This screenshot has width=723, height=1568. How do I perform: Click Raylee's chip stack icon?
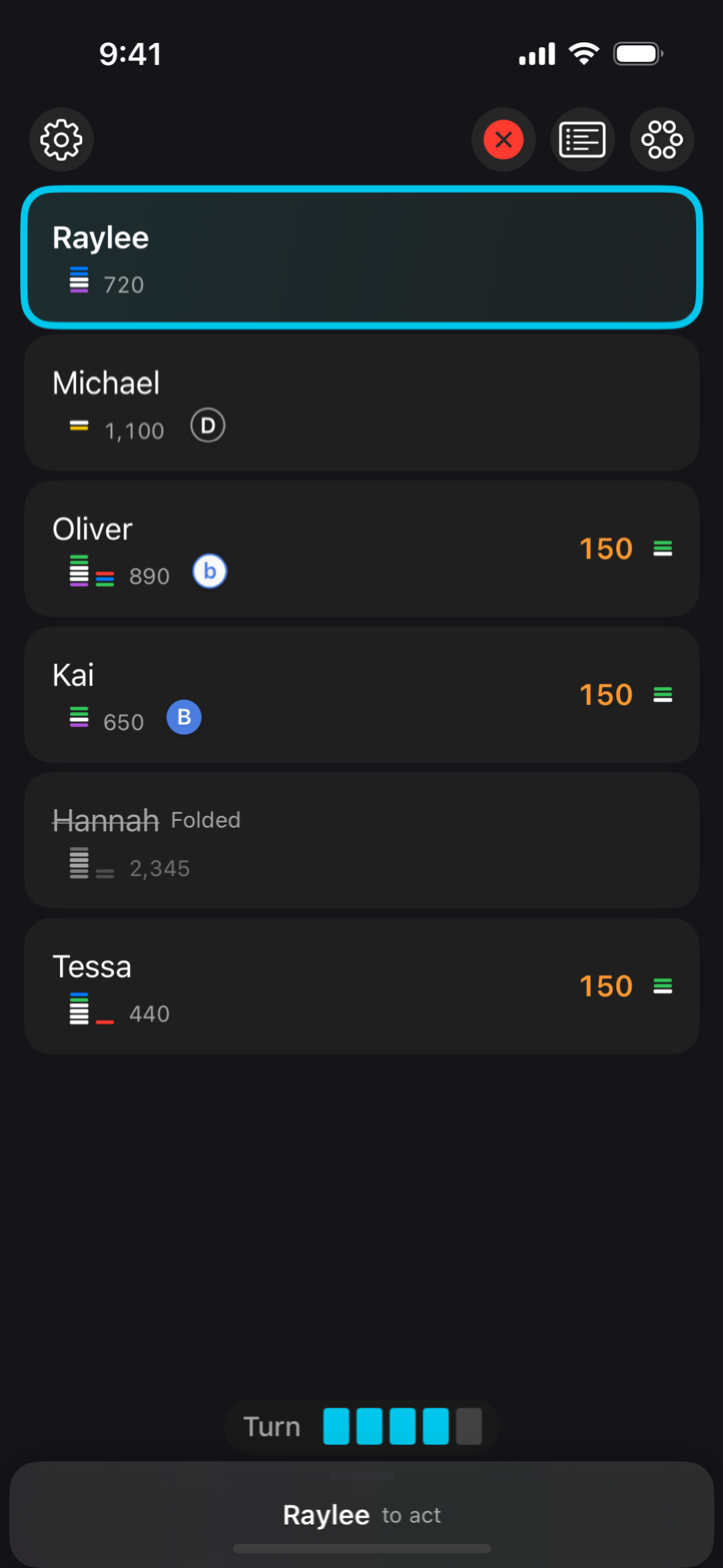(78, 280)
